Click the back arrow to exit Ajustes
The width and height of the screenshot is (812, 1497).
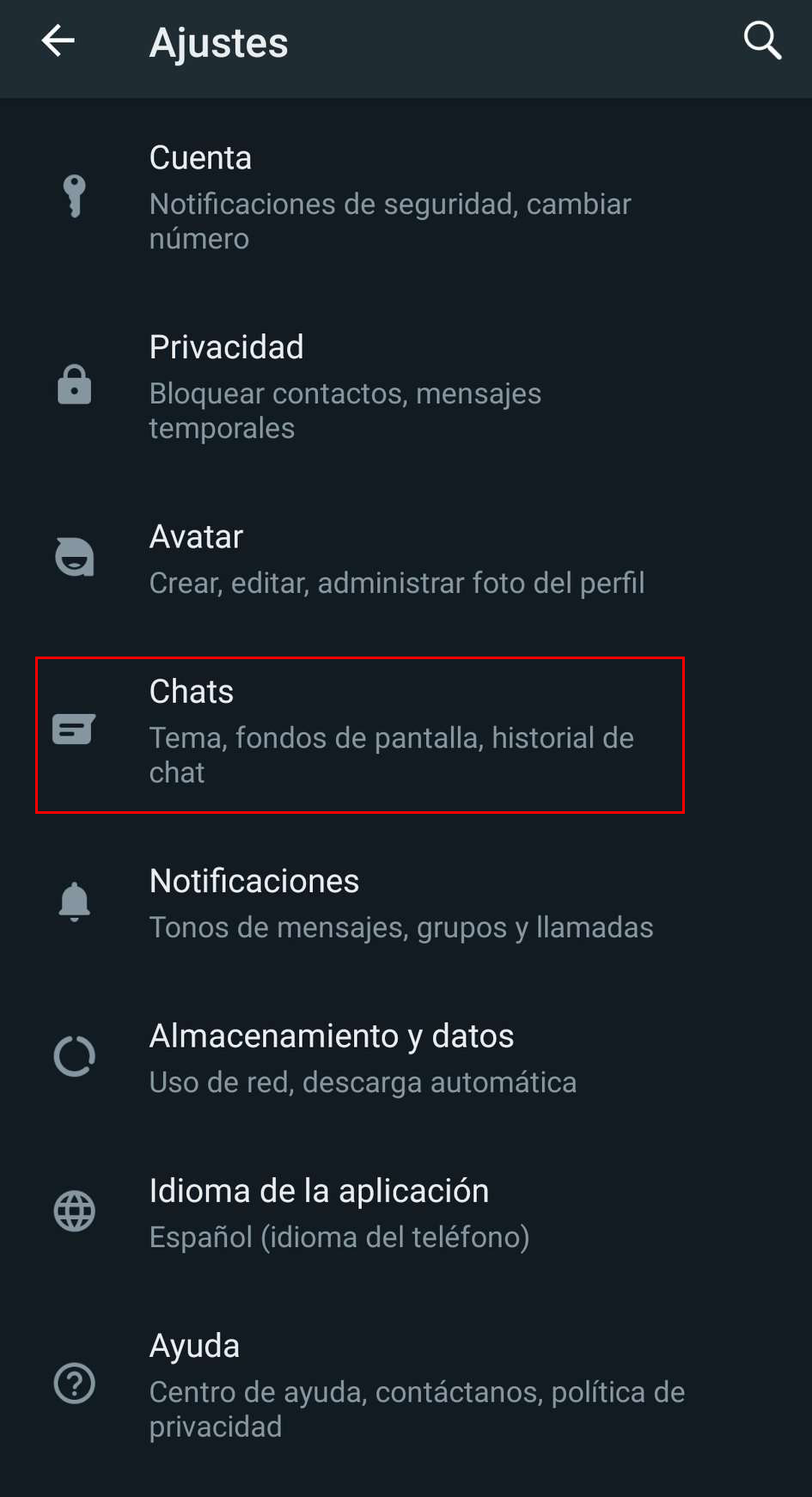tap(58, 40)
